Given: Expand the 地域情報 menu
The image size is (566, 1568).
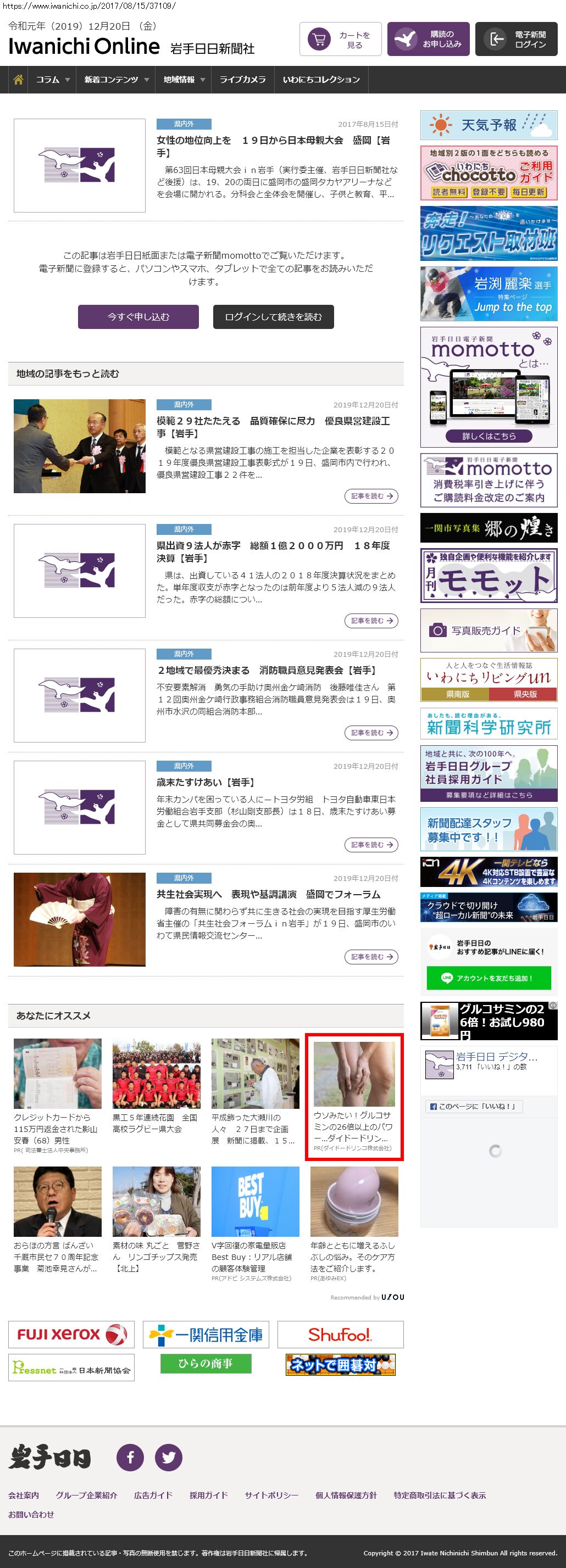Looking at the screenshot, I should click(x=184, y=80).
